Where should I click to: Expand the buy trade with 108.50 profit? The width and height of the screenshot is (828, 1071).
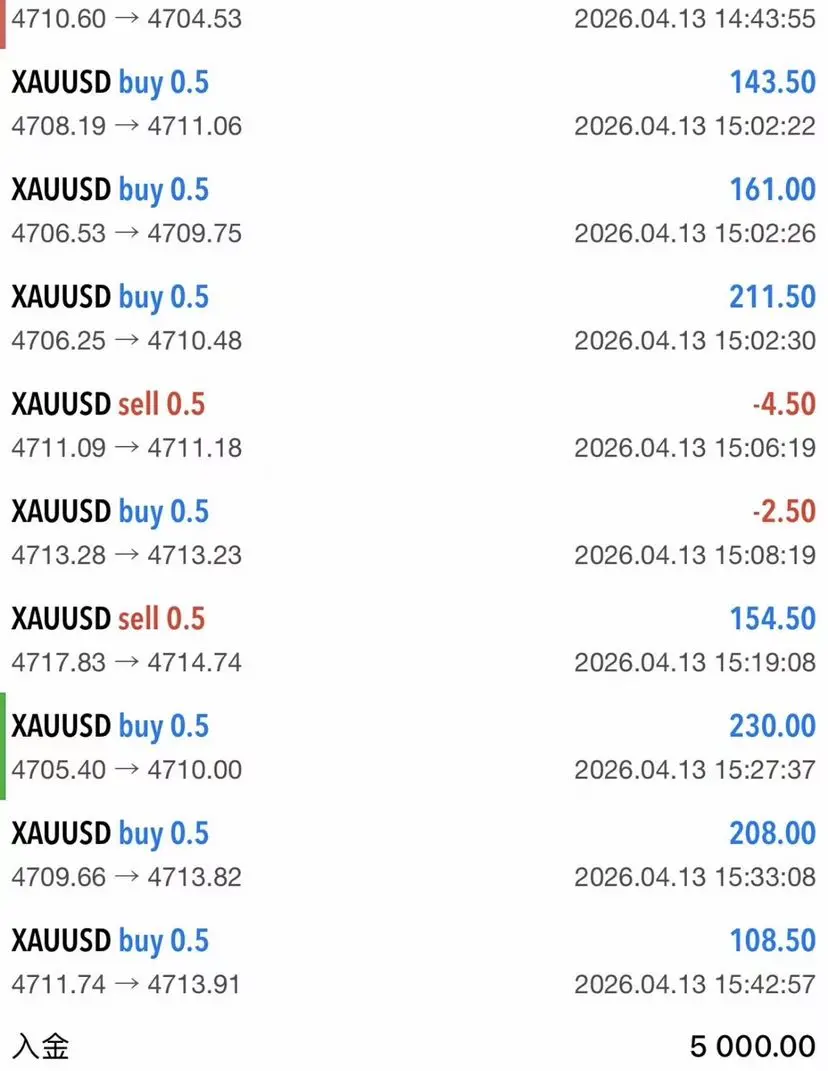click(414, 961)
